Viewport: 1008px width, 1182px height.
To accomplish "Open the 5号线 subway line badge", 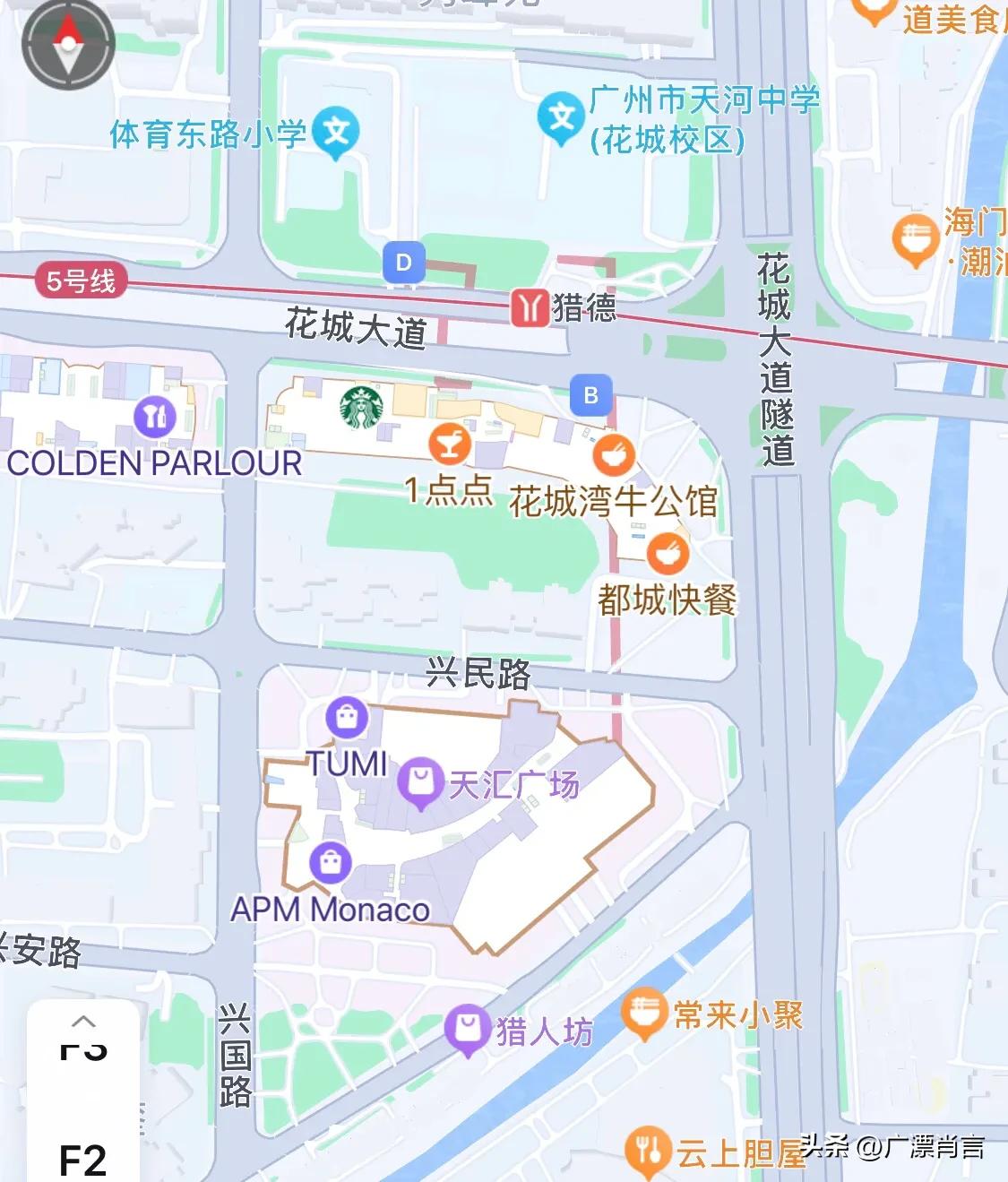I will [79, 280].
